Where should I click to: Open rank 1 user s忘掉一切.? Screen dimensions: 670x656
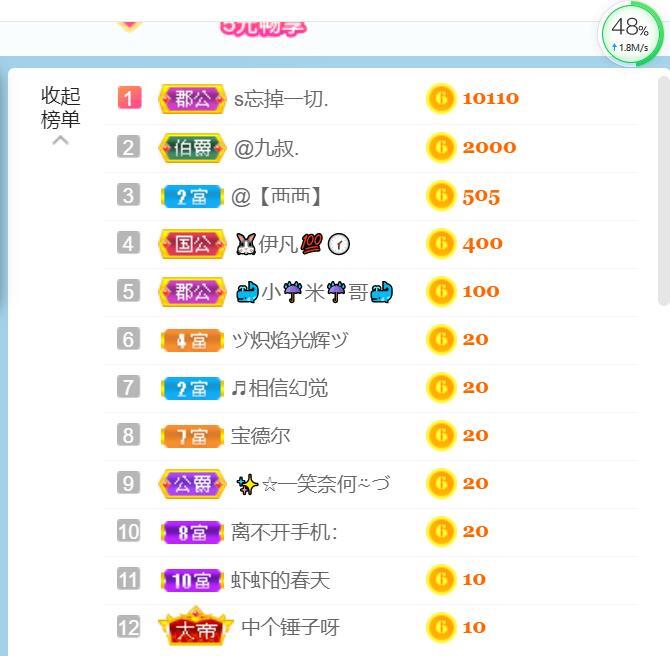(x=281, y=99)
